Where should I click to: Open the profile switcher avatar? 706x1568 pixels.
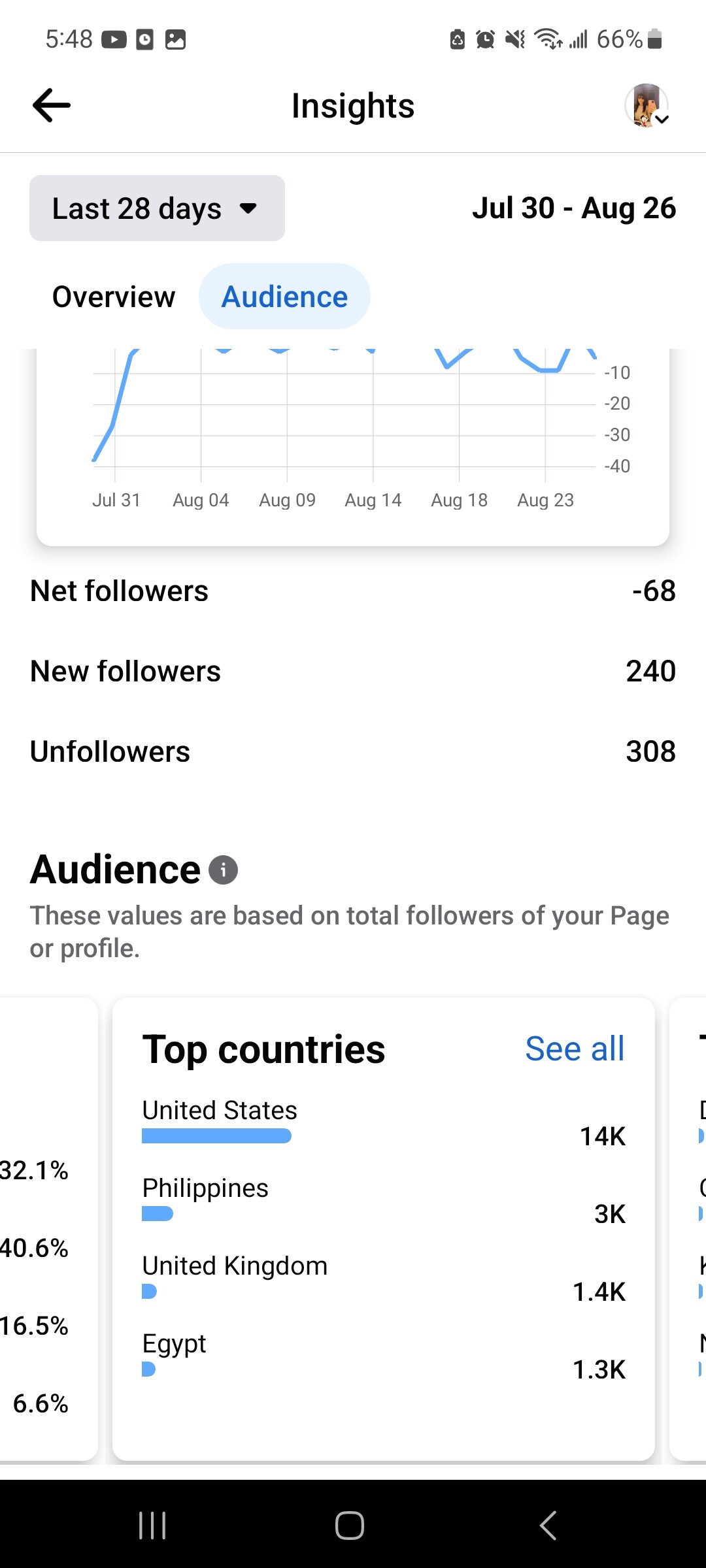click(647, 105)
